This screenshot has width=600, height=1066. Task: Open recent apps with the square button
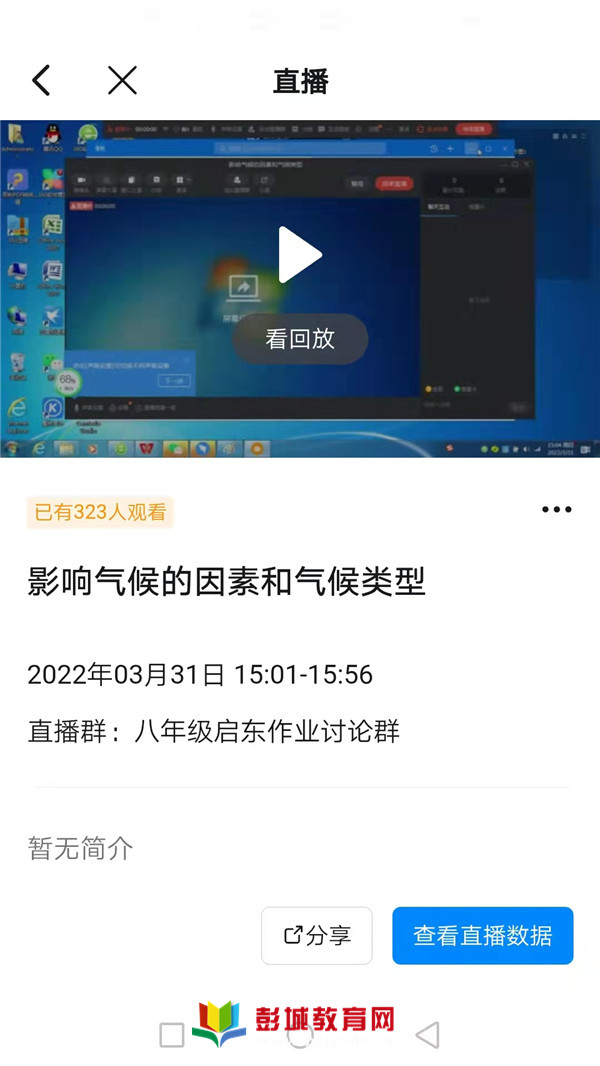[x=172, y=1035]
